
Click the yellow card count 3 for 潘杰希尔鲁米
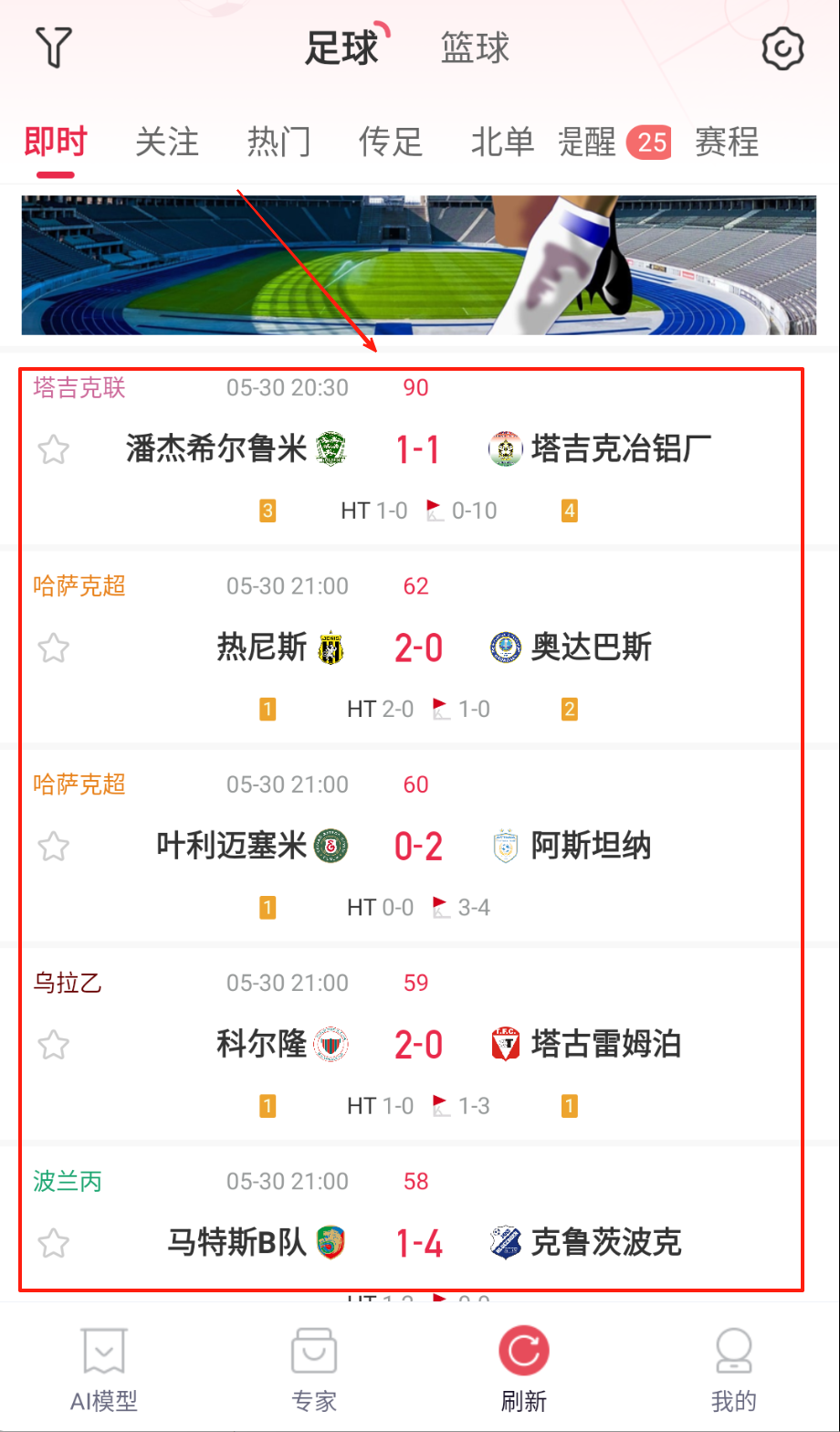(267, 510)
